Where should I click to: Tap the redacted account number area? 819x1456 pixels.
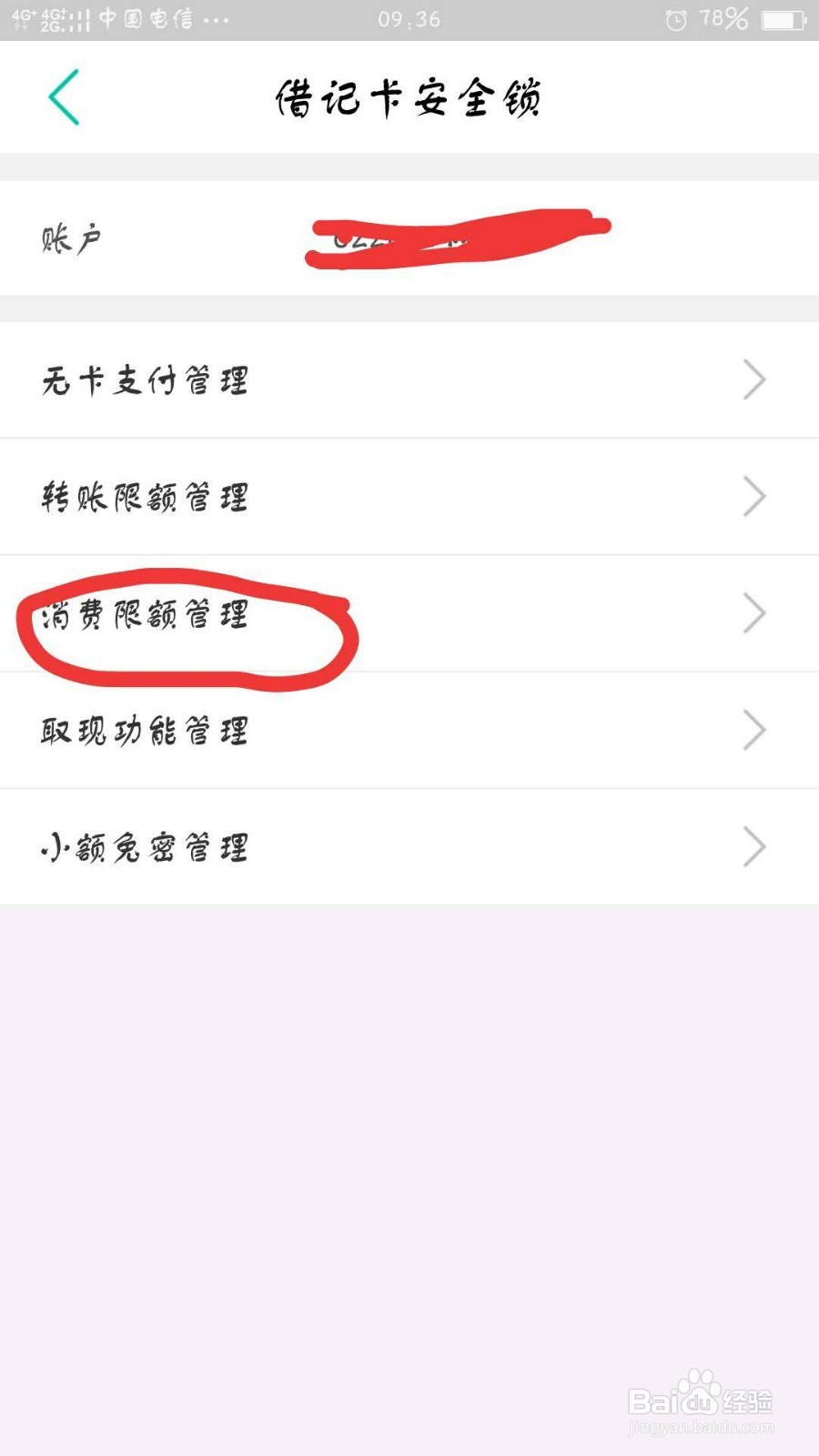[455, 238]
